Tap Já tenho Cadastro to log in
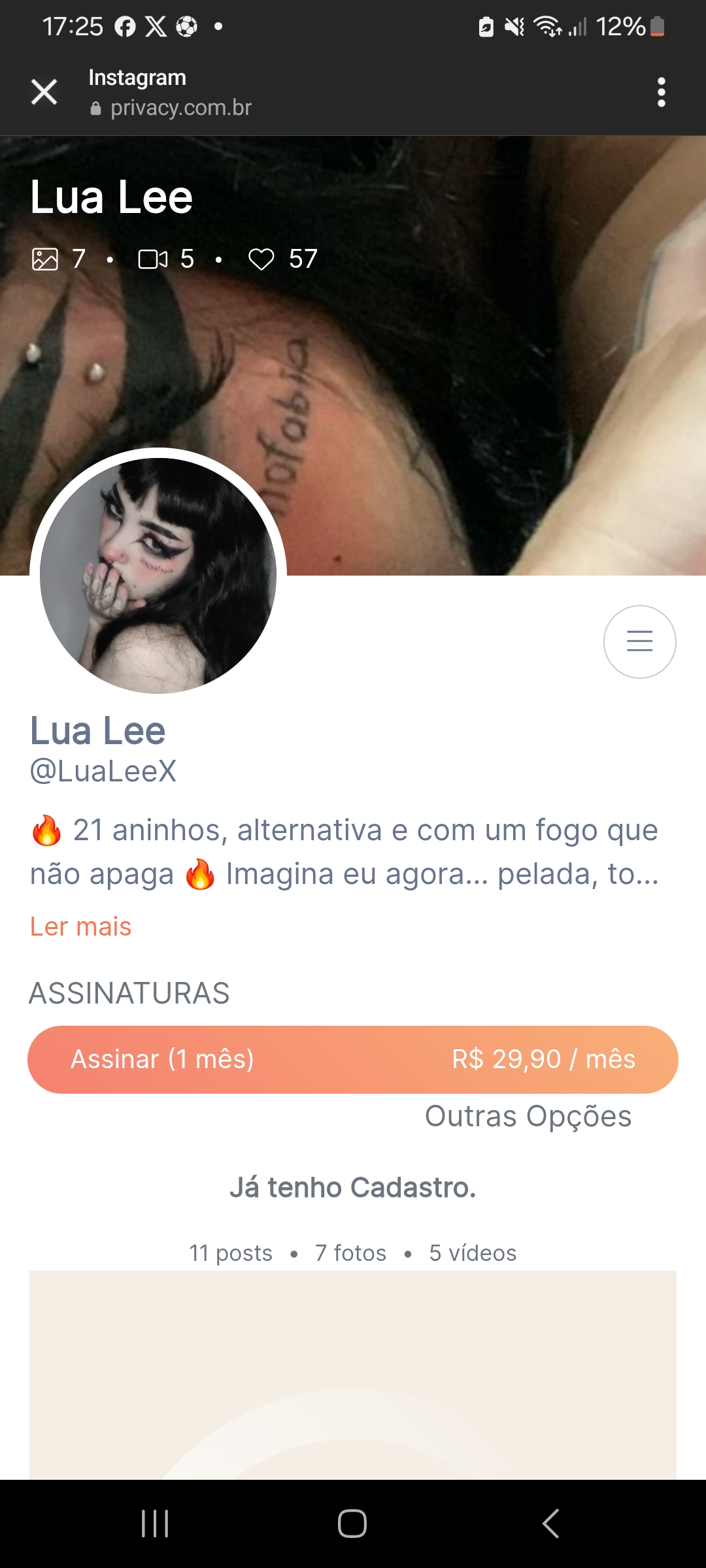Viewport: 706px width, 1568px height. (x=353, y=1188)
